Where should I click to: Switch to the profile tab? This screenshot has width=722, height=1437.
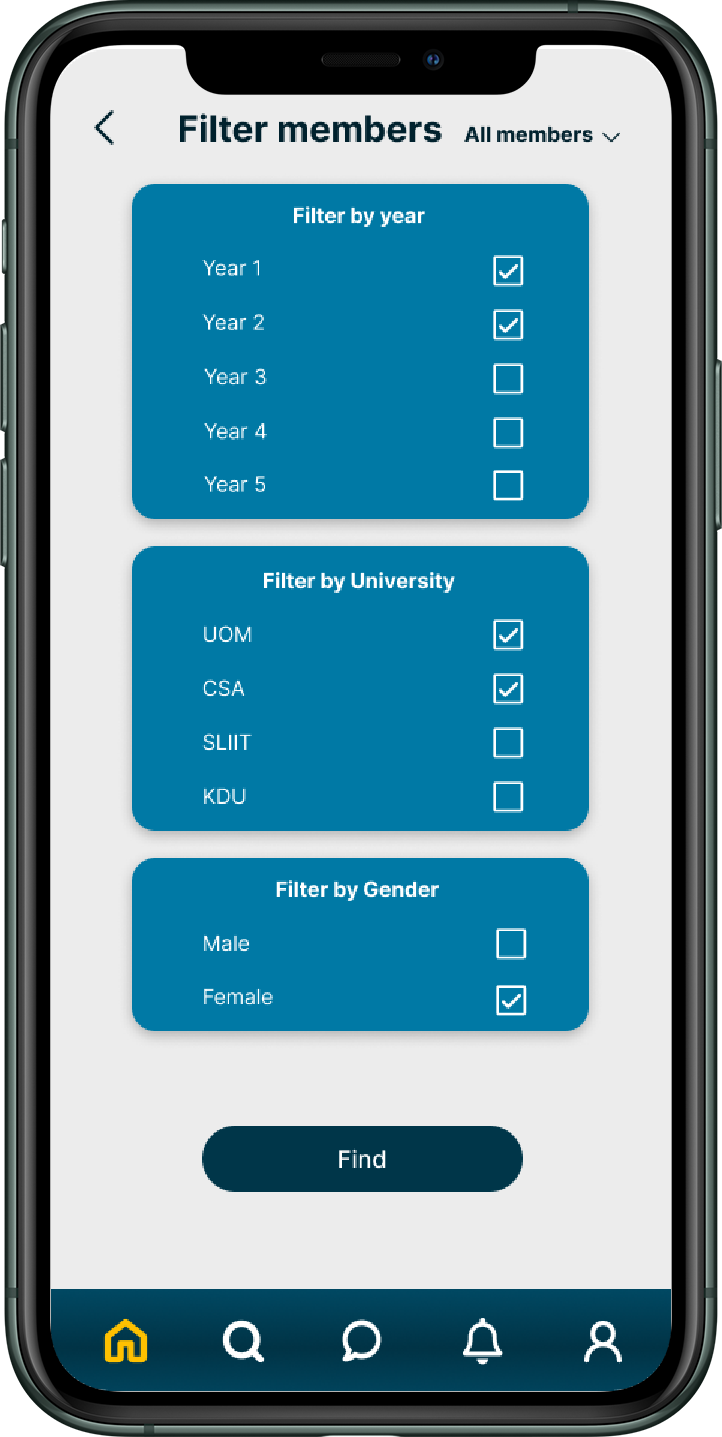click(x=603, y=1341)
